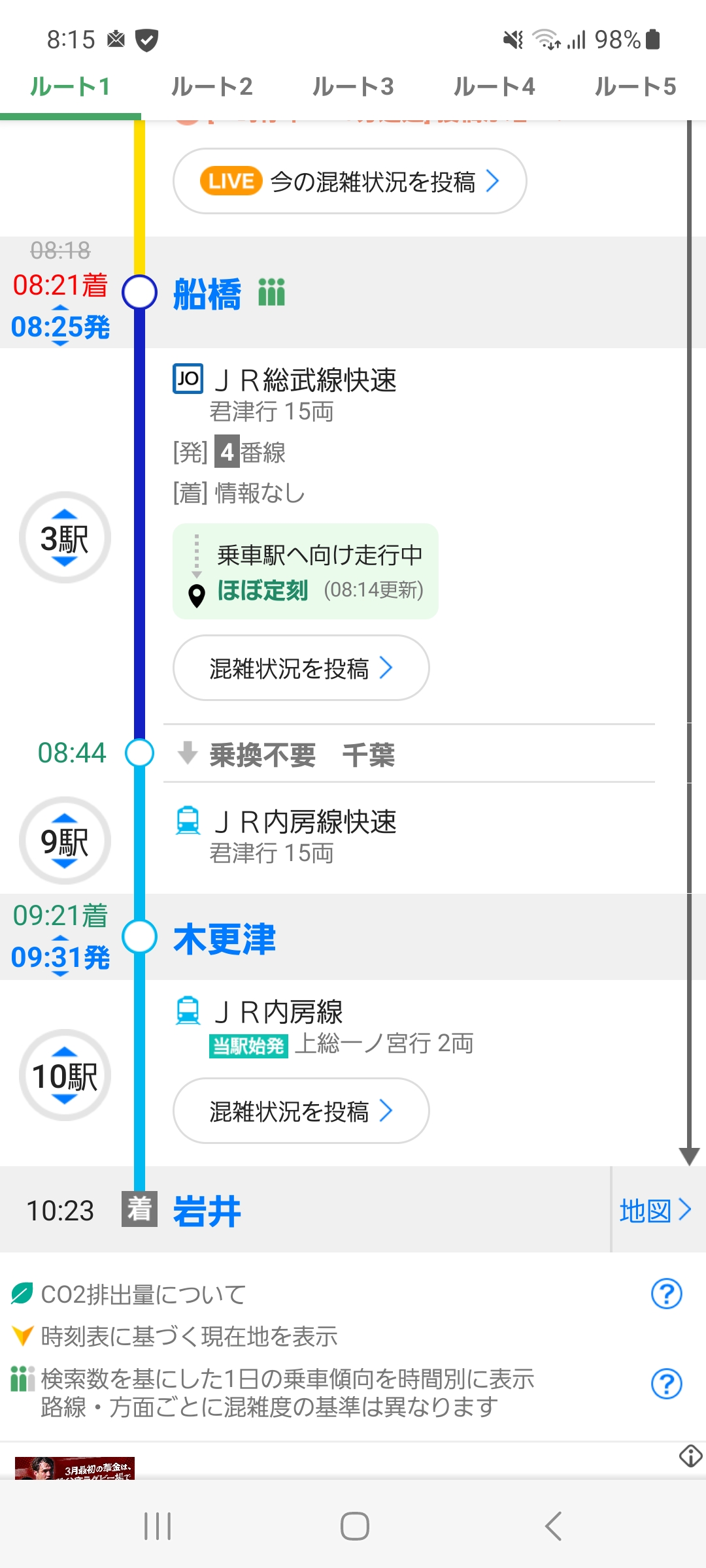Open help for 乗車傾向 congestion info
Screen dimensions: 706x1568
tap(666, 1384)
